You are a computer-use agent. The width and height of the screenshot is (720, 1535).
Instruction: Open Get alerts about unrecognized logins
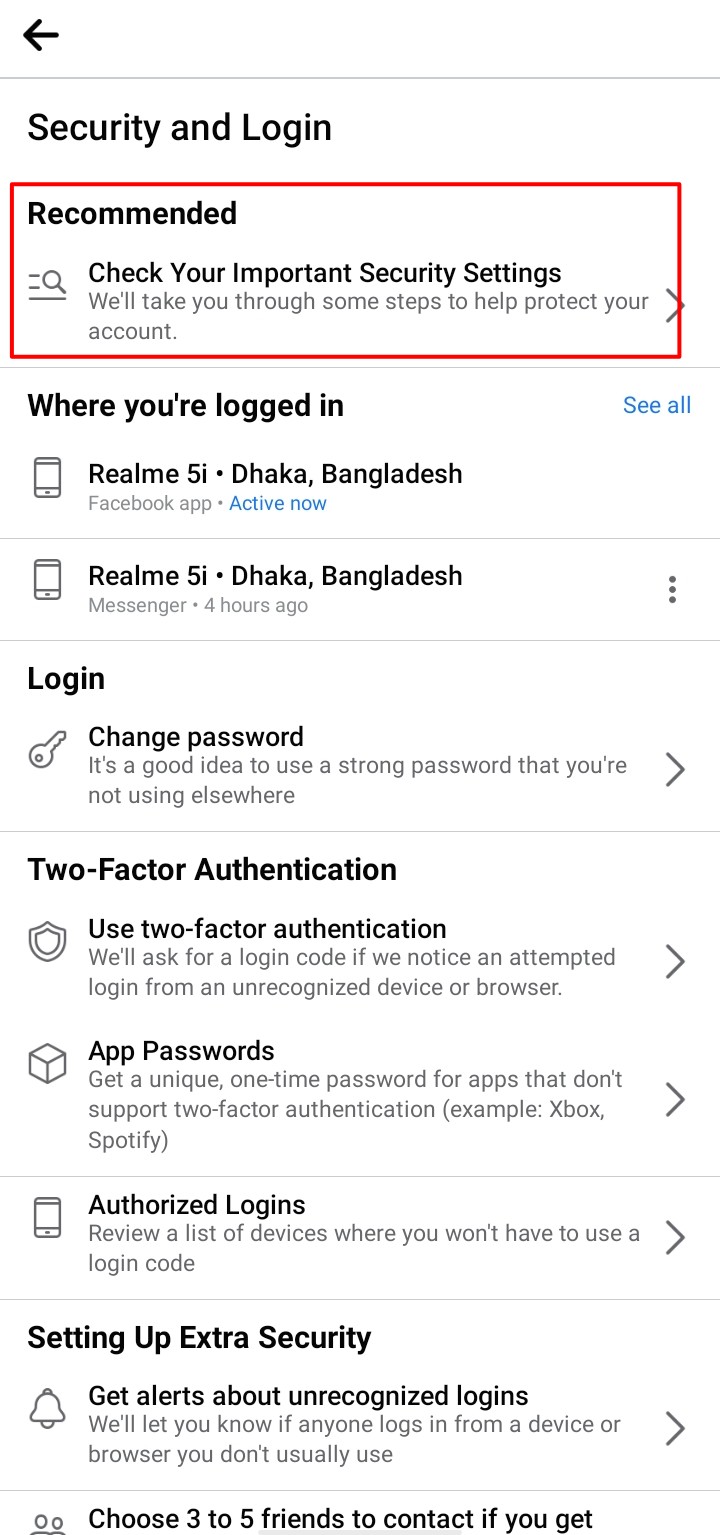[360, 1425]
